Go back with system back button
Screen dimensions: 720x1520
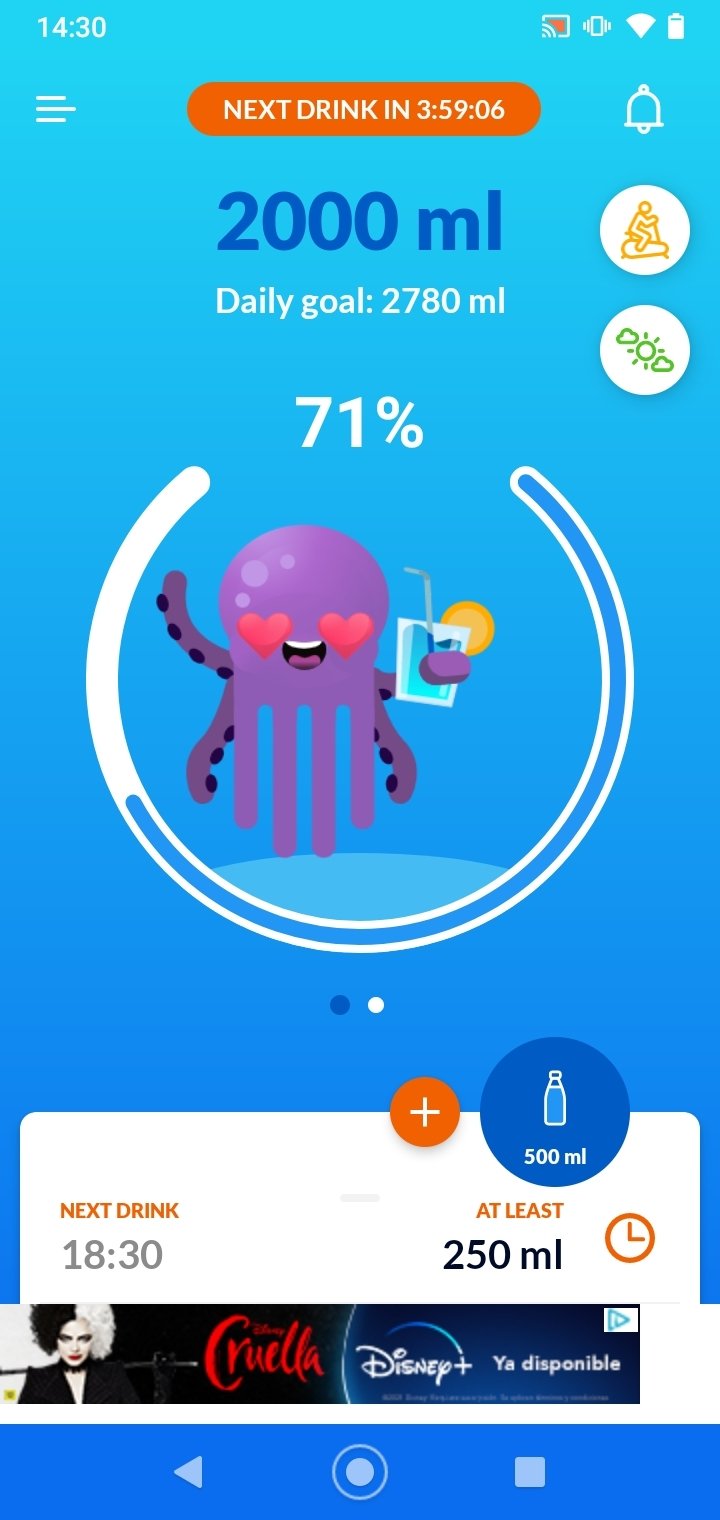(188, 1472)
